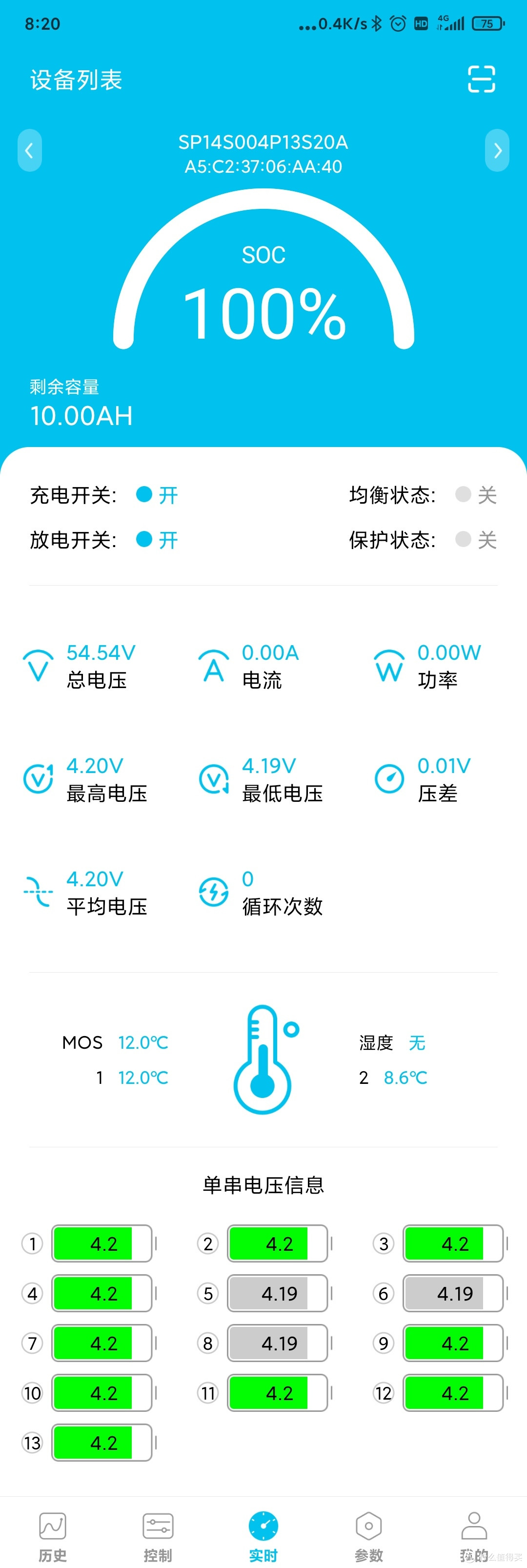This screenshot has width=527, height=1568.
Task: Open the 参数 parameters tab
Action: (369, 1528)
